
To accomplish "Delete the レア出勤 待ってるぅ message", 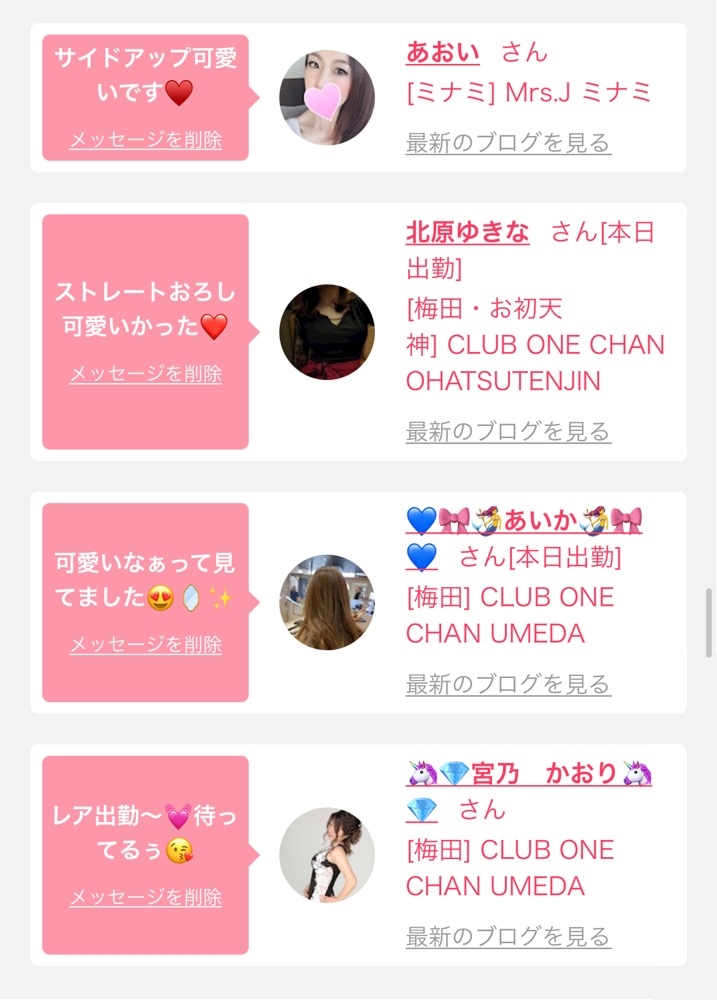I will coord(145,897).
